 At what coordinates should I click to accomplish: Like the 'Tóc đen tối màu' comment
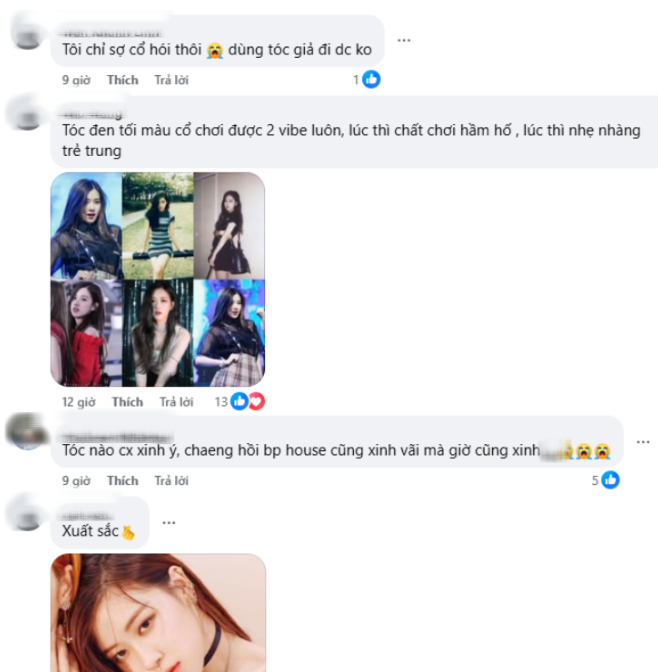(127, 402)
